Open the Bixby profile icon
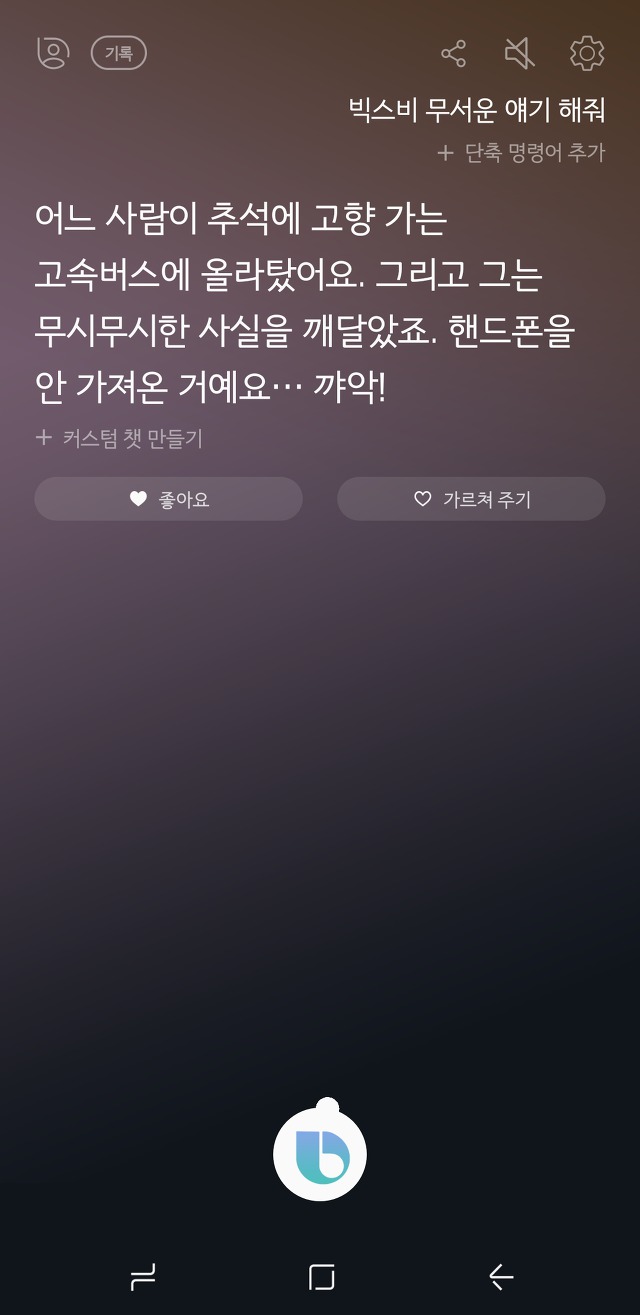This screenshot has height=1315, width=640. tap(52, 53)
